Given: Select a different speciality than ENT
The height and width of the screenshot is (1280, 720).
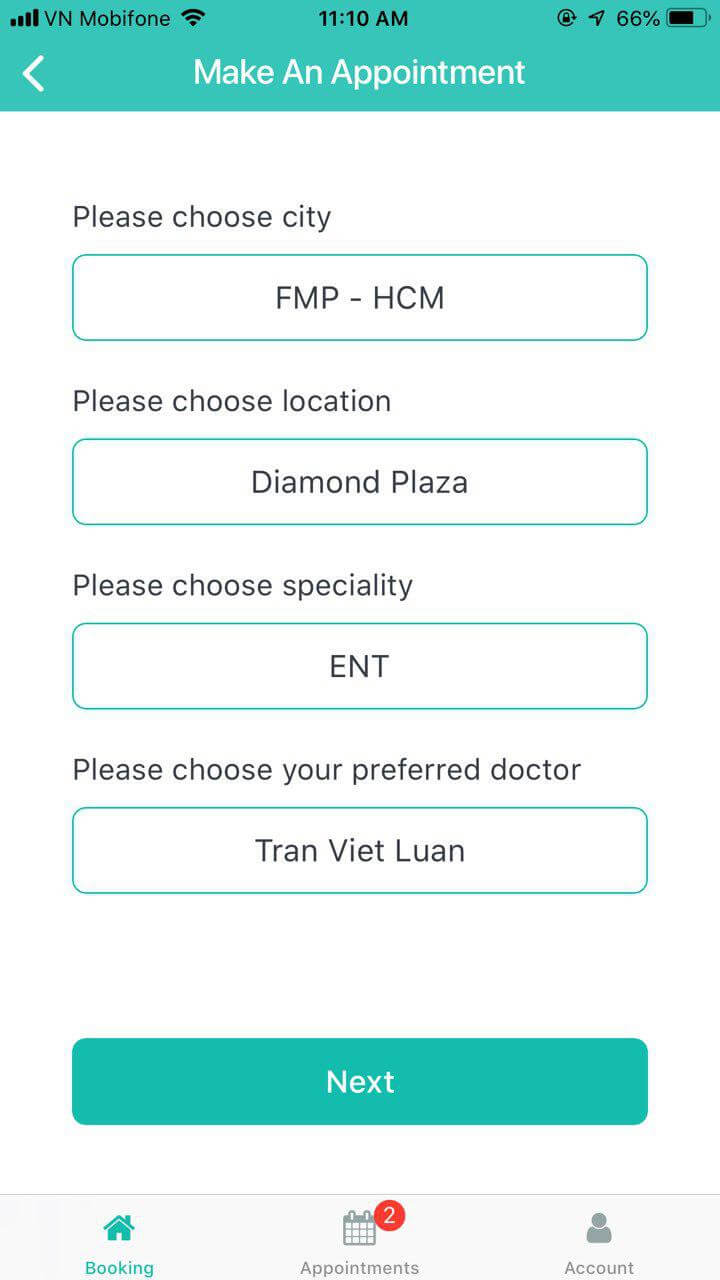Looking at the screenshot, I should [x=360, y=666].
